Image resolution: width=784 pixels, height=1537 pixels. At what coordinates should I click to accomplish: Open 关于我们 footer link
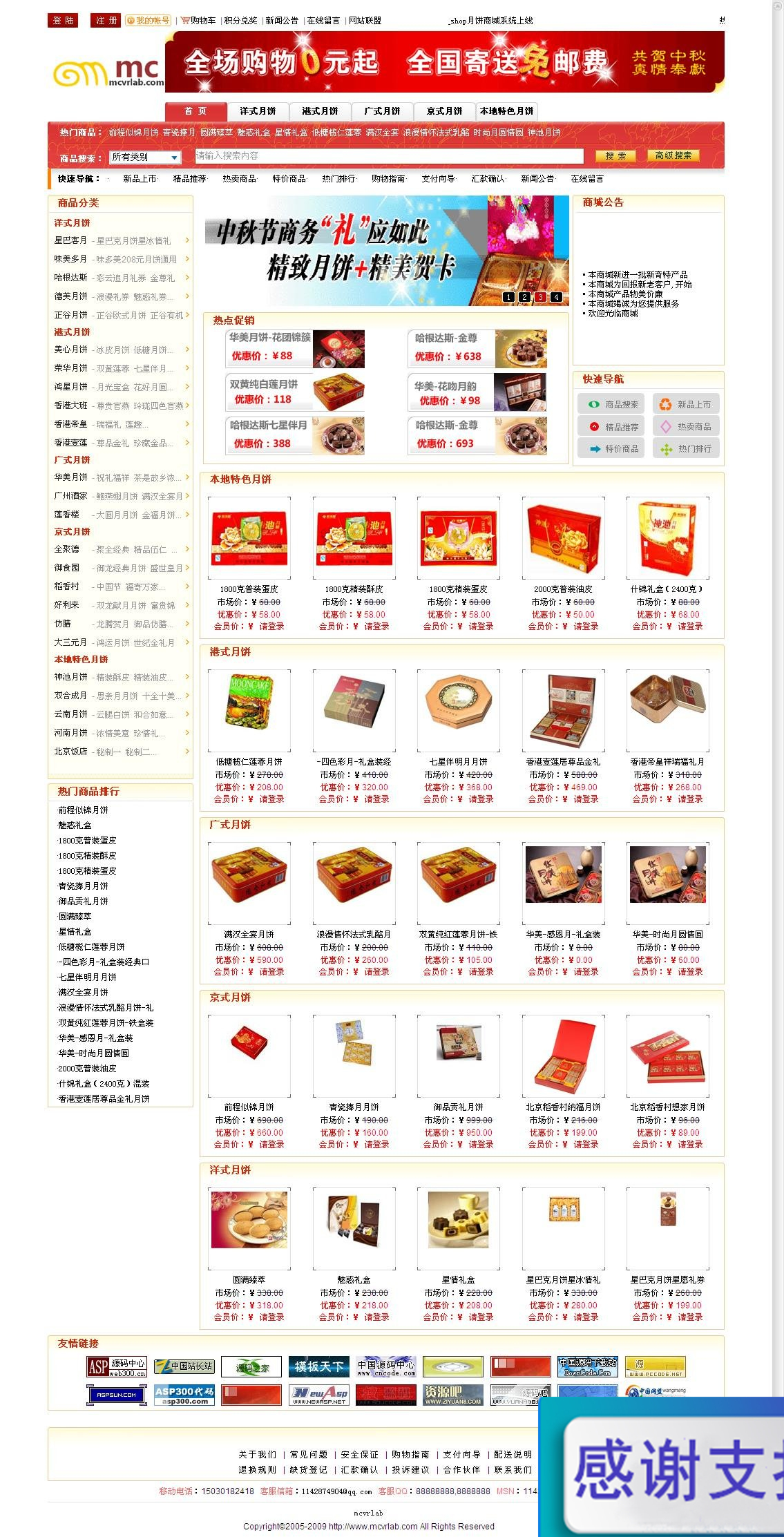257,1454
